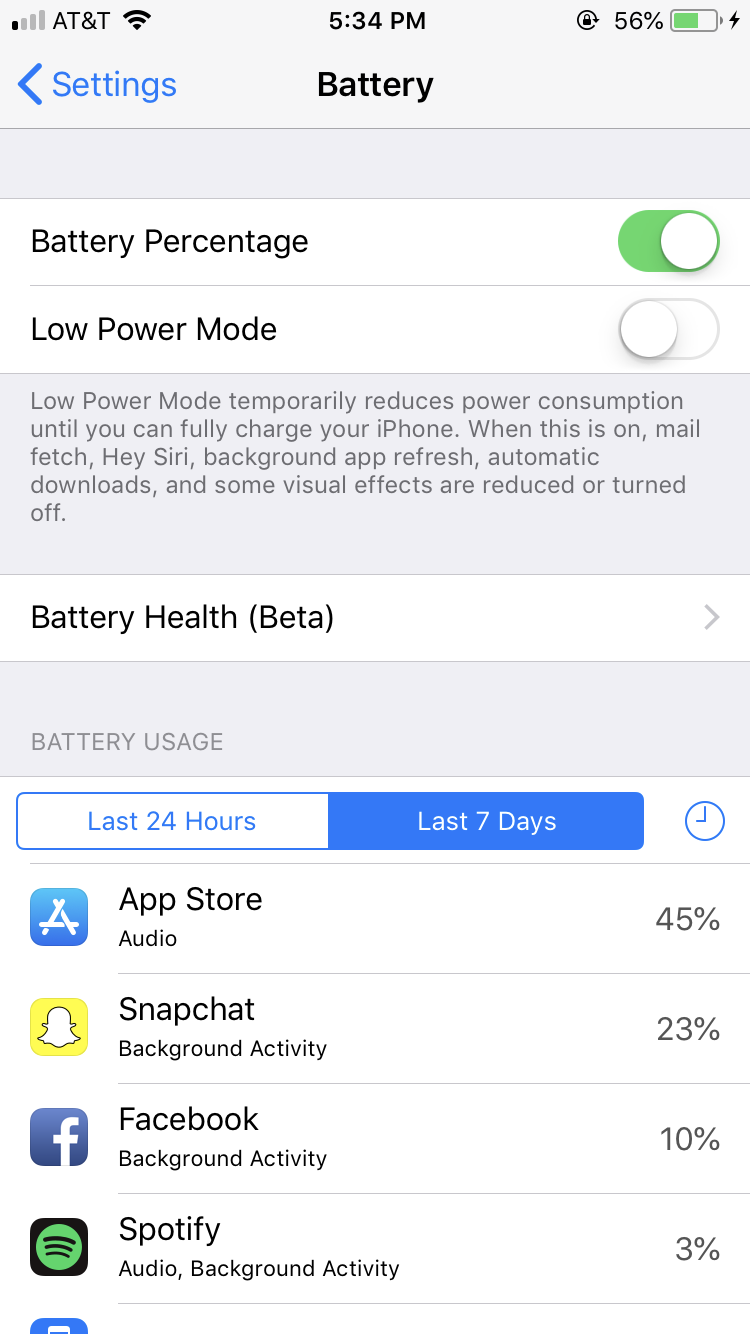Open Battery Health (Beta)
The width and height of the screenshot is (750, 1334).
click(x=375, y=617)
